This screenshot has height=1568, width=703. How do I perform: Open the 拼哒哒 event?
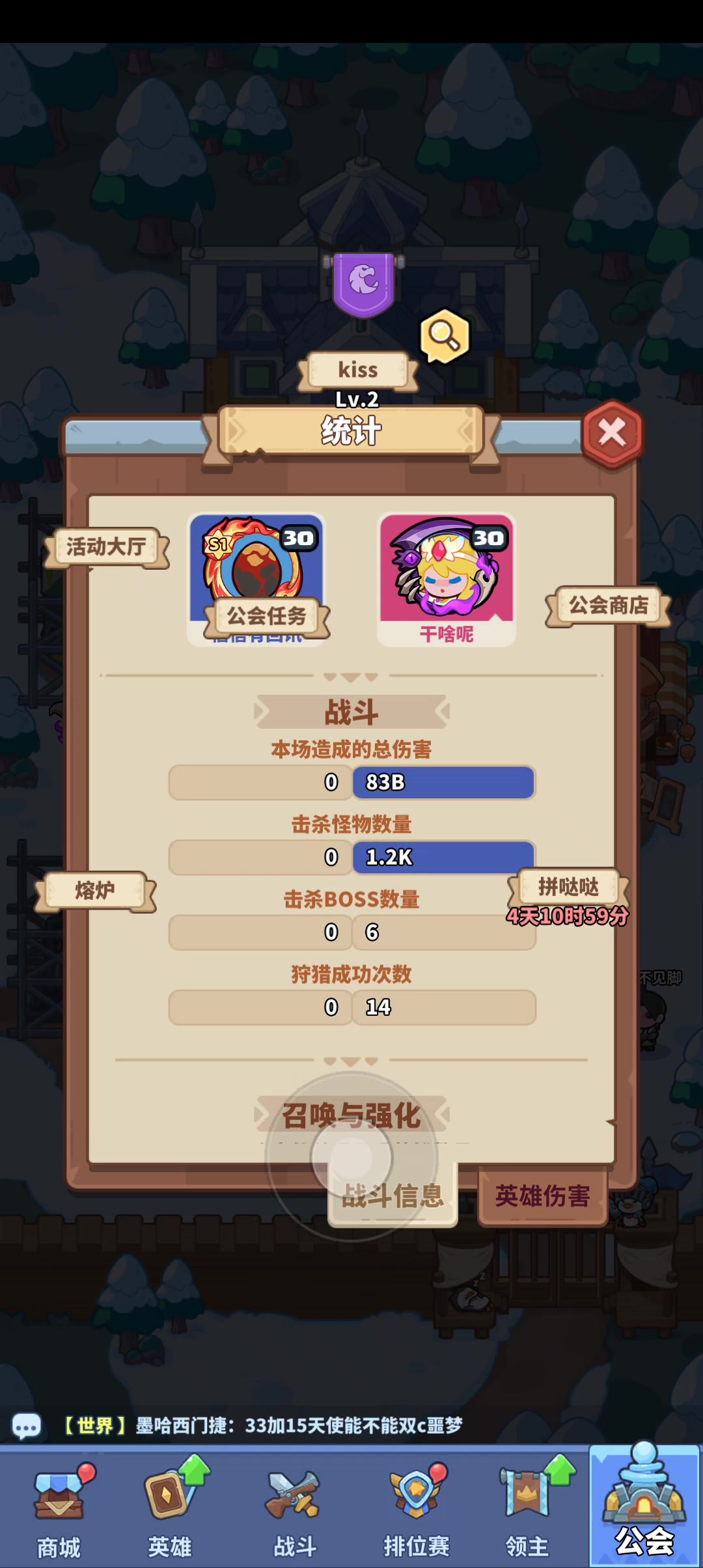(x=568, y=886)
